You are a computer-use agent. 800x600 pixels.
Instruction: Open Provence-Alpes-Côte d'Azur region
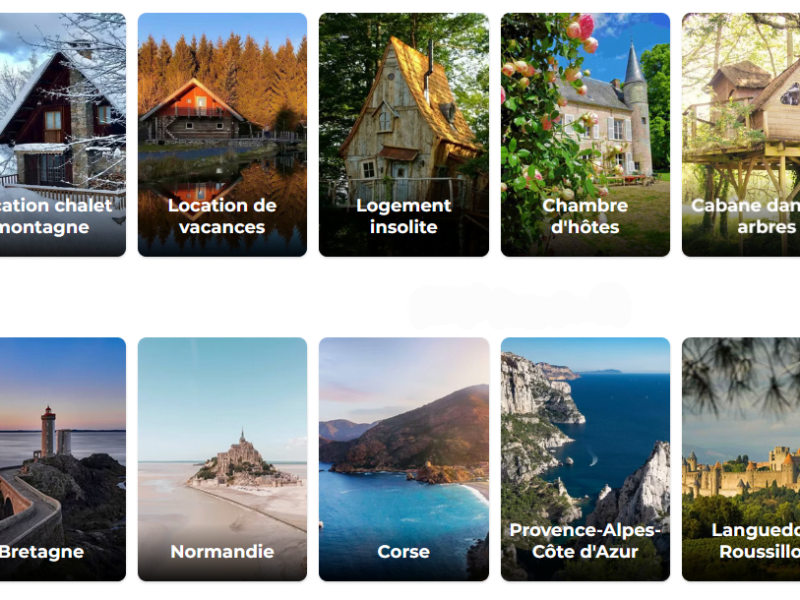click(585, 459)
